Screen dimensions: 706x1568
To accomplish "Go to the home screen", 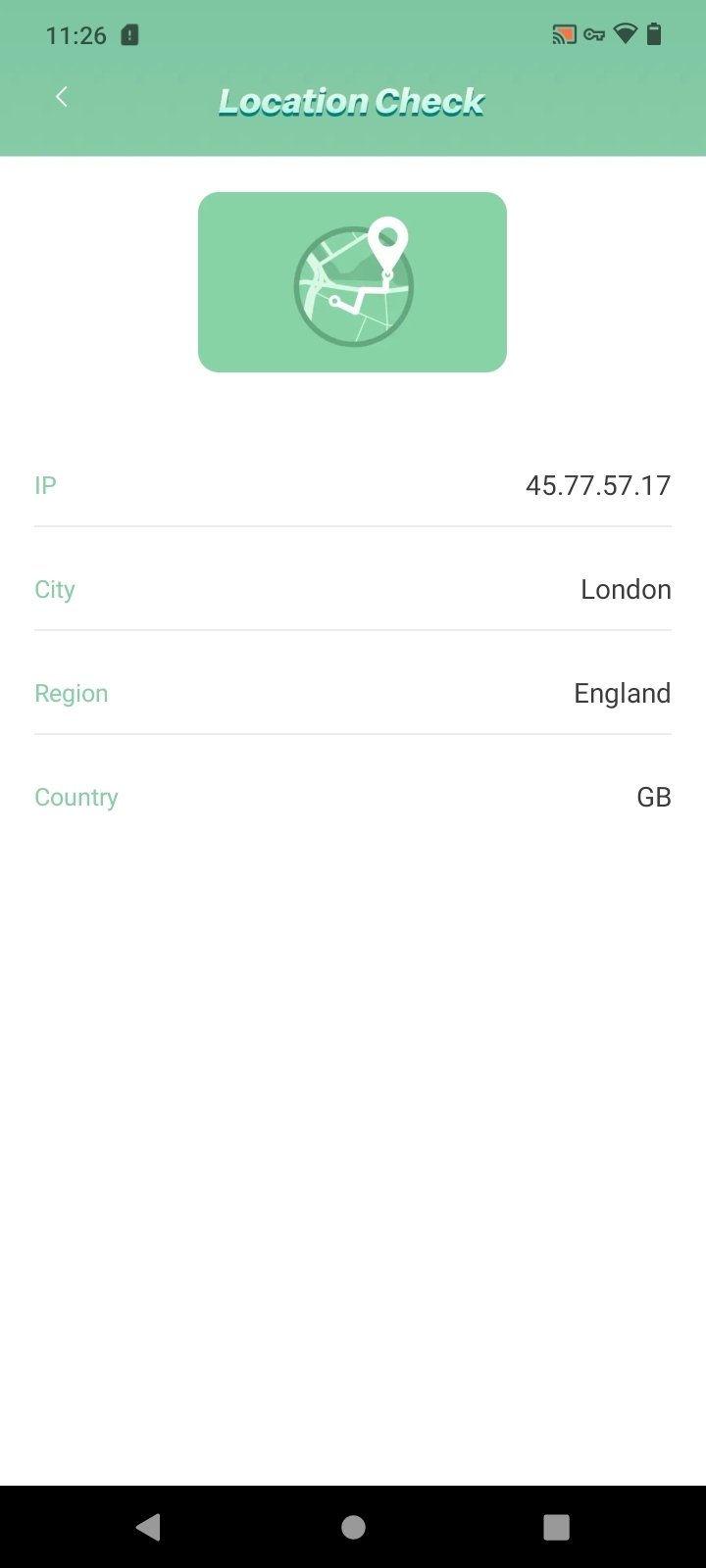I will click(x=353, y=1526).
